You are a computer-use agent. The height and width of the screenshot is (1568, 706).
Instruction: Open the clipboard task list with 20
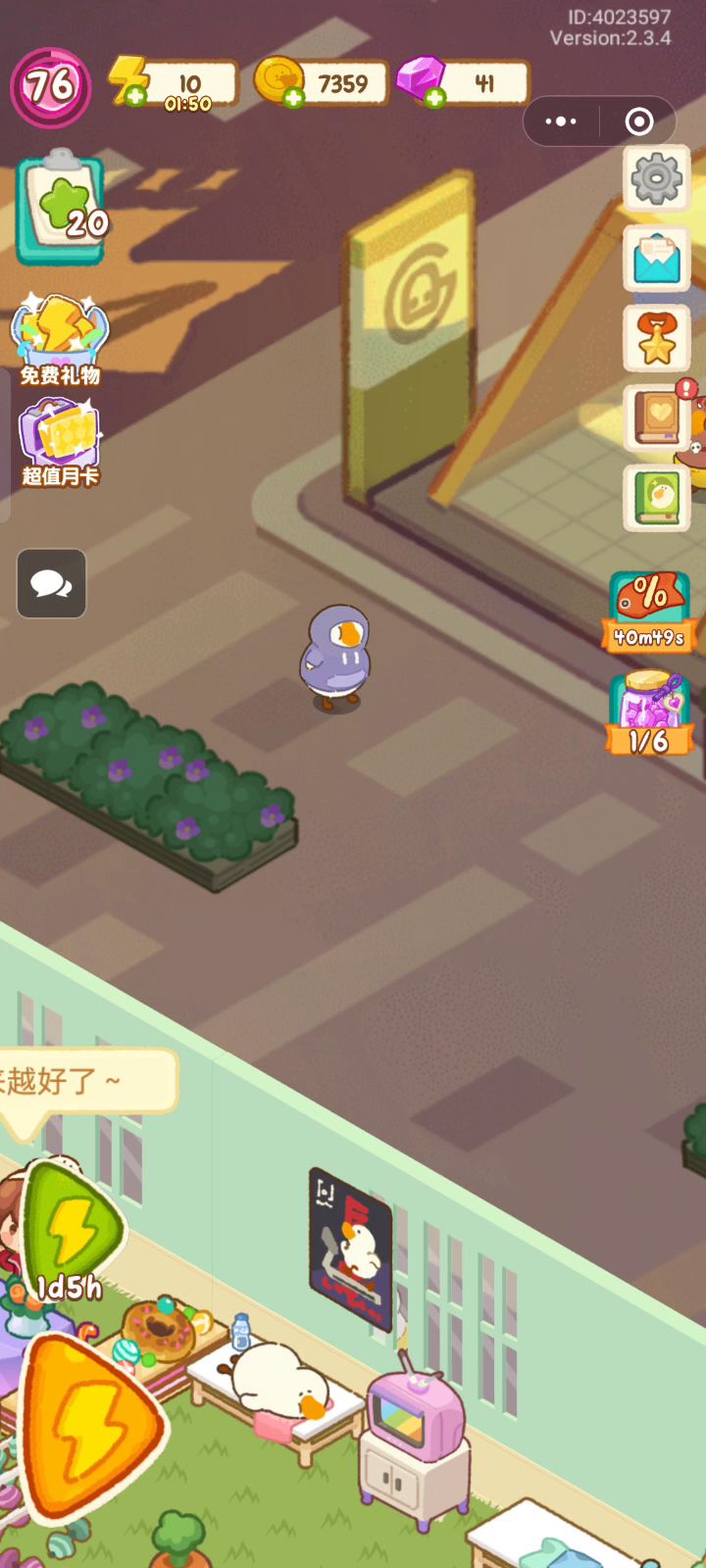point(61,209)
